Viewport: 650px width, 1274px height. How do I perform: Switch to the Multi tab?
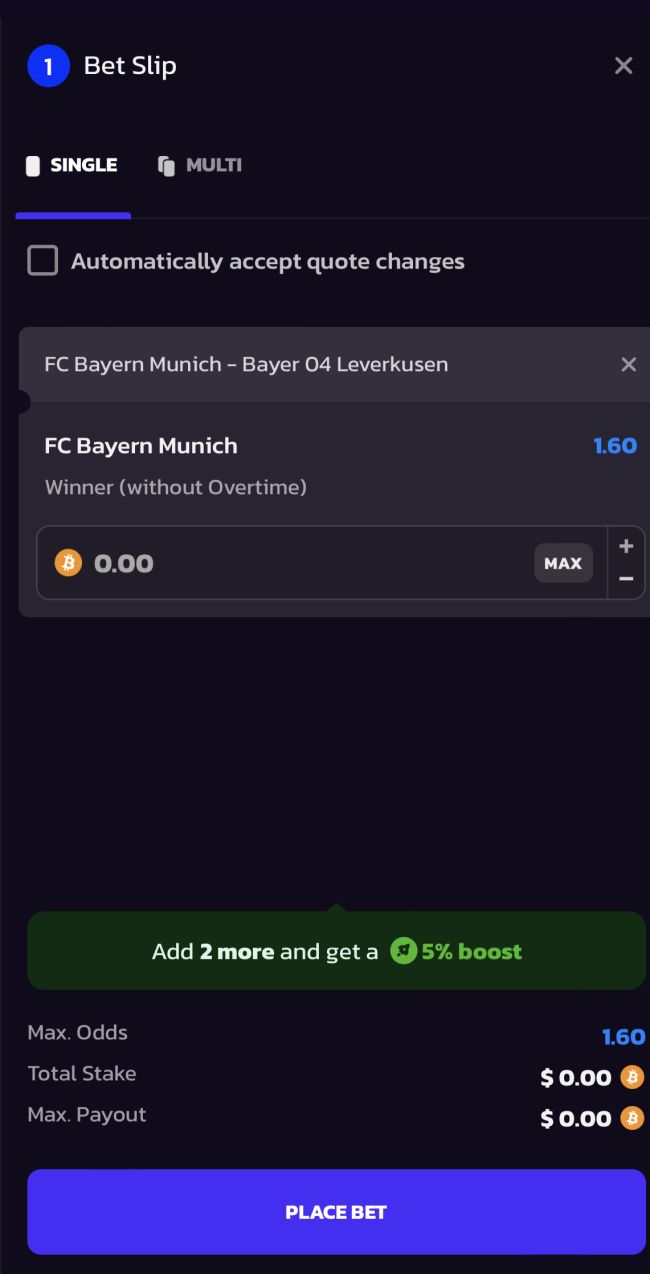tap(200, 166)
